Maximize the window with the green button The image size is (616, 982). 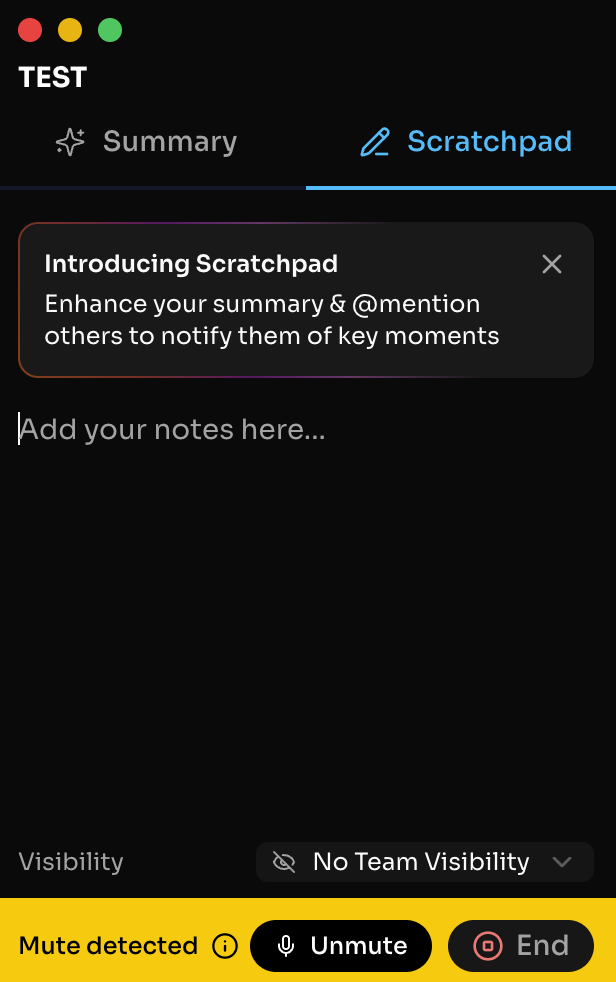click(x=110, y=30)
